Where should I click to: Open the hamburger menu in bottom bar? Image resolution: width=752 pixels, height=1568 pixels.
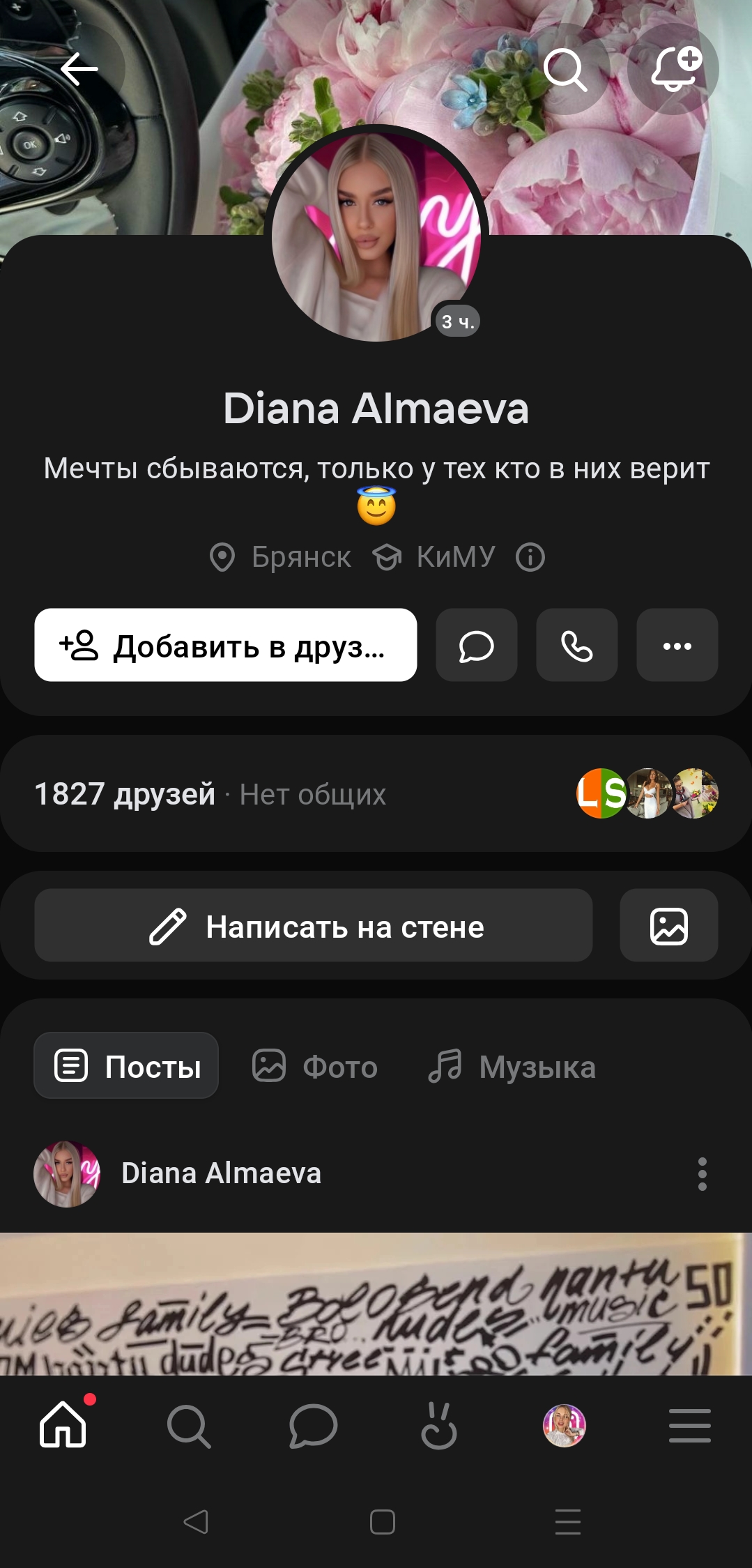[689, 1426]
